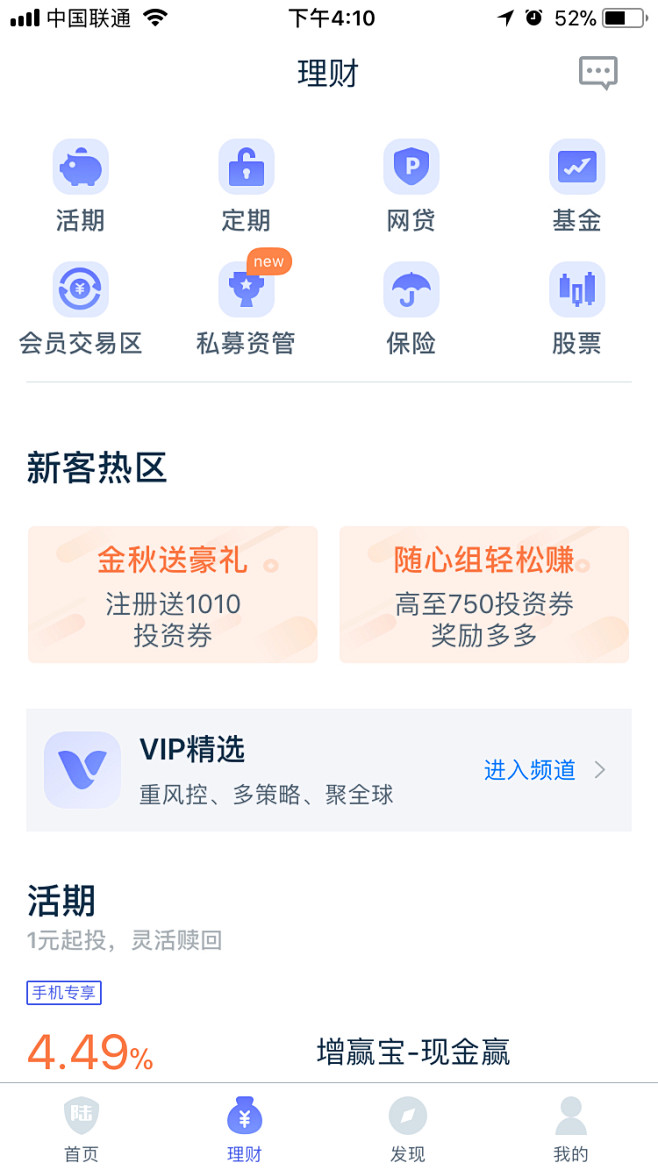This screenshot has width=658, height=1170.
Task: Open the 定期 category
Action: pyautogui.click(x=246, y=186)
